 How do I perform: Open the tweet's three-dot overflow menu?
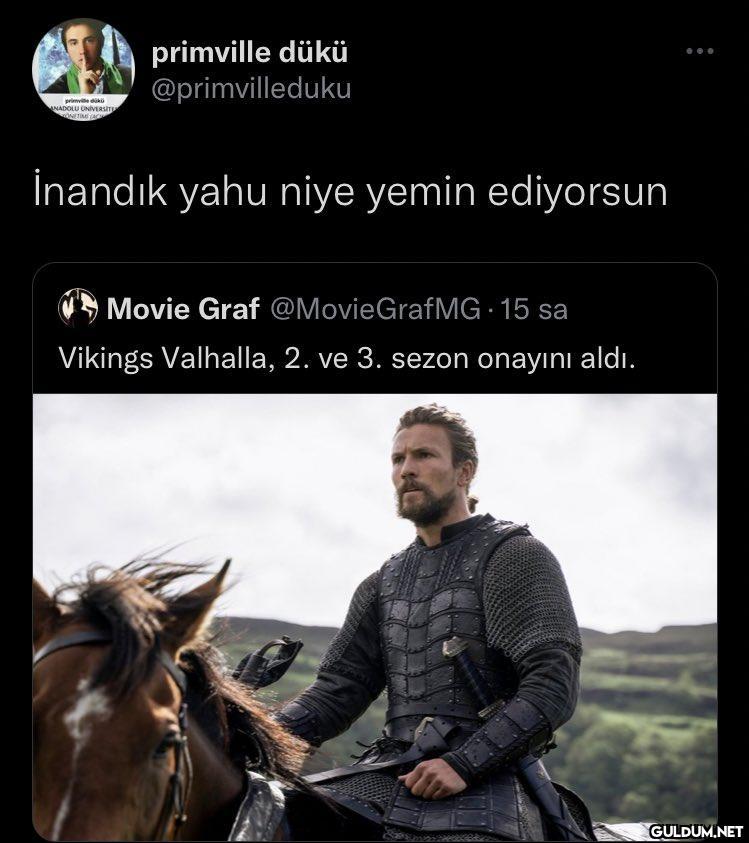click(x=699, y=51)
